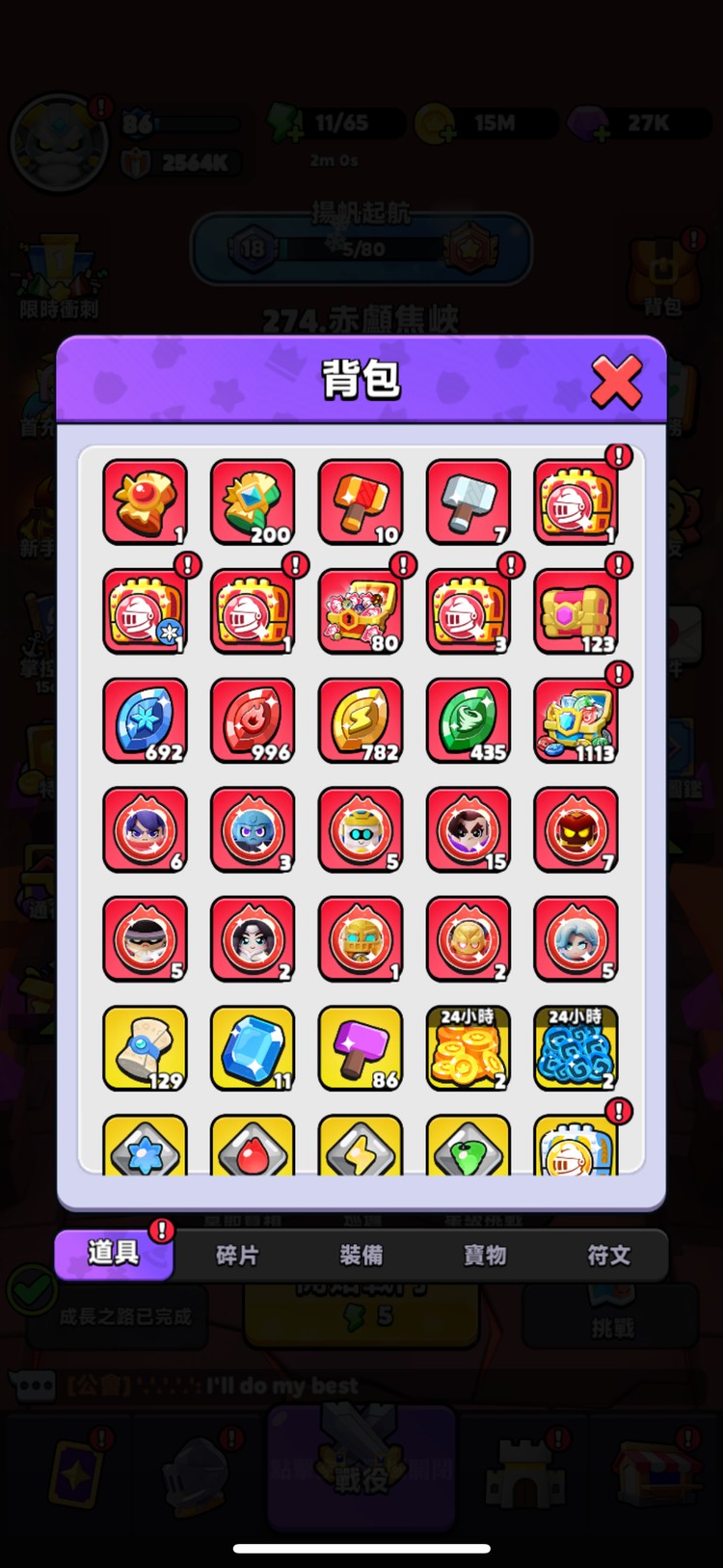Close the 背包 backpack dialog
The height and width of the screenshot is (1568, 723).
click(x=616, y=381)
